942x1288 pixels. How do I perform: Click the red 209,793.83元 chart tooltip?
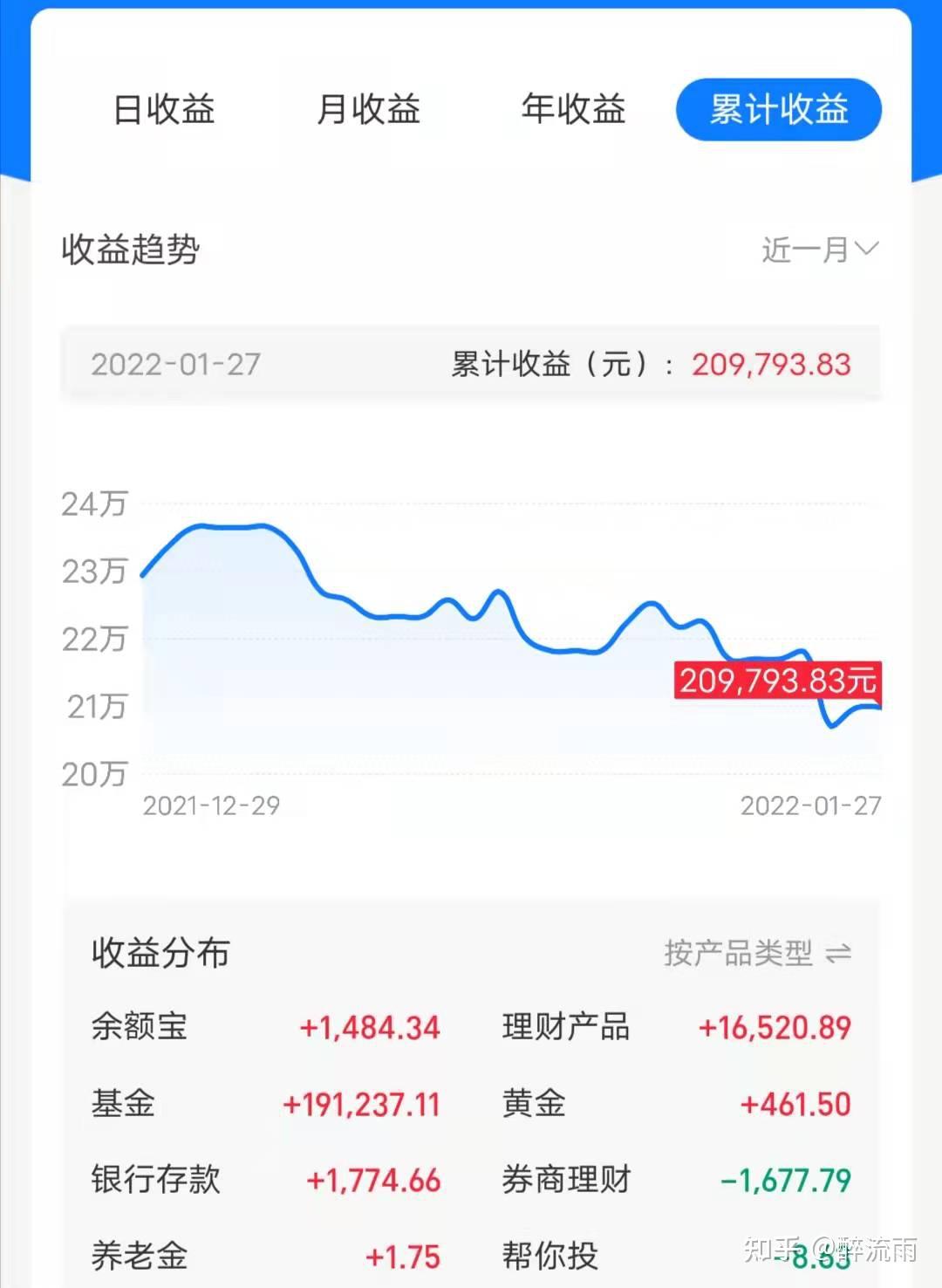[777, 682]
